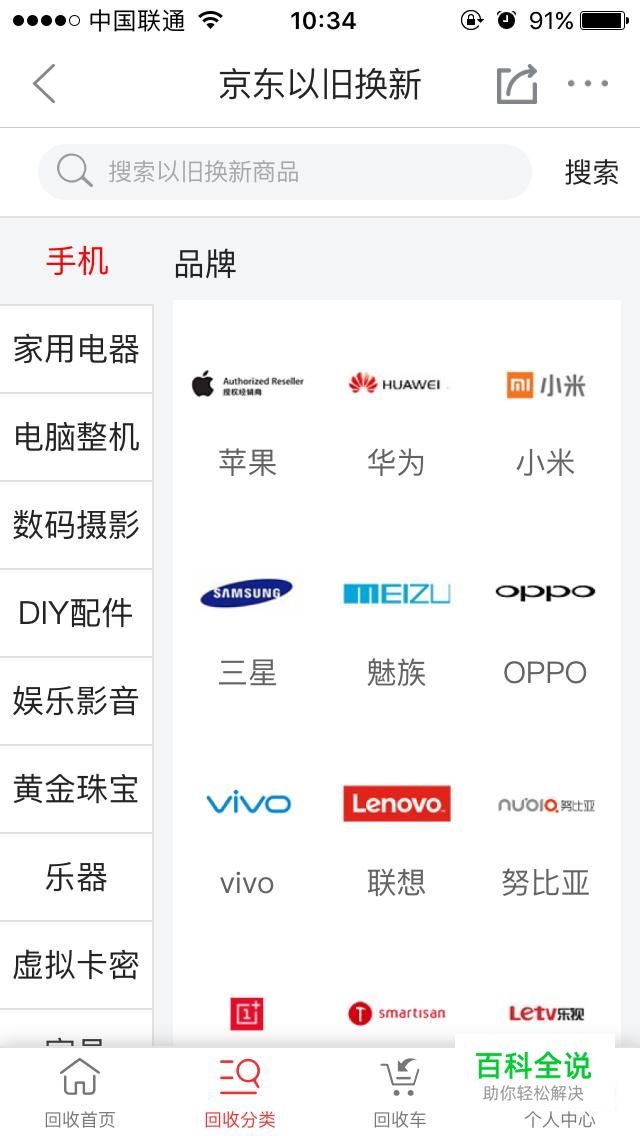Open the 家用电器 category

click(76, 349)
